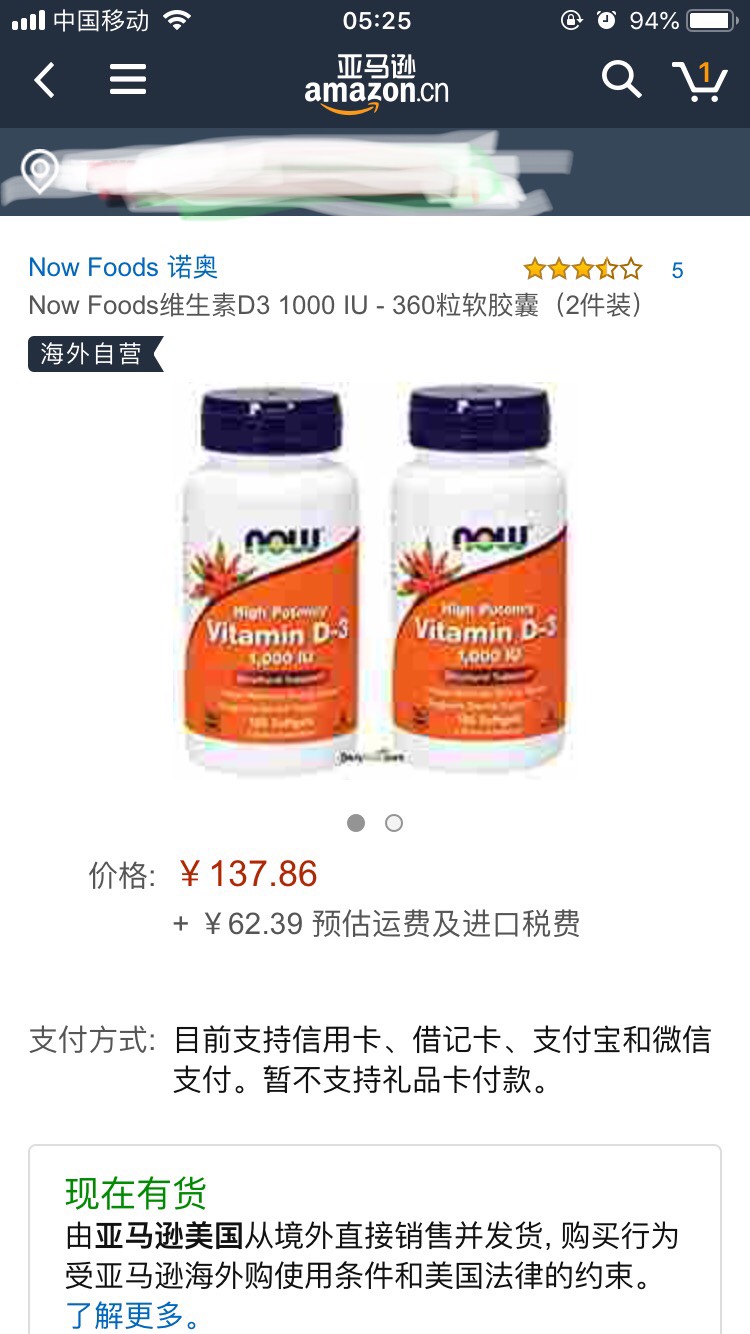Open the search icon
The height and width of the screenshot is (1334, 750).
(620, 79)
